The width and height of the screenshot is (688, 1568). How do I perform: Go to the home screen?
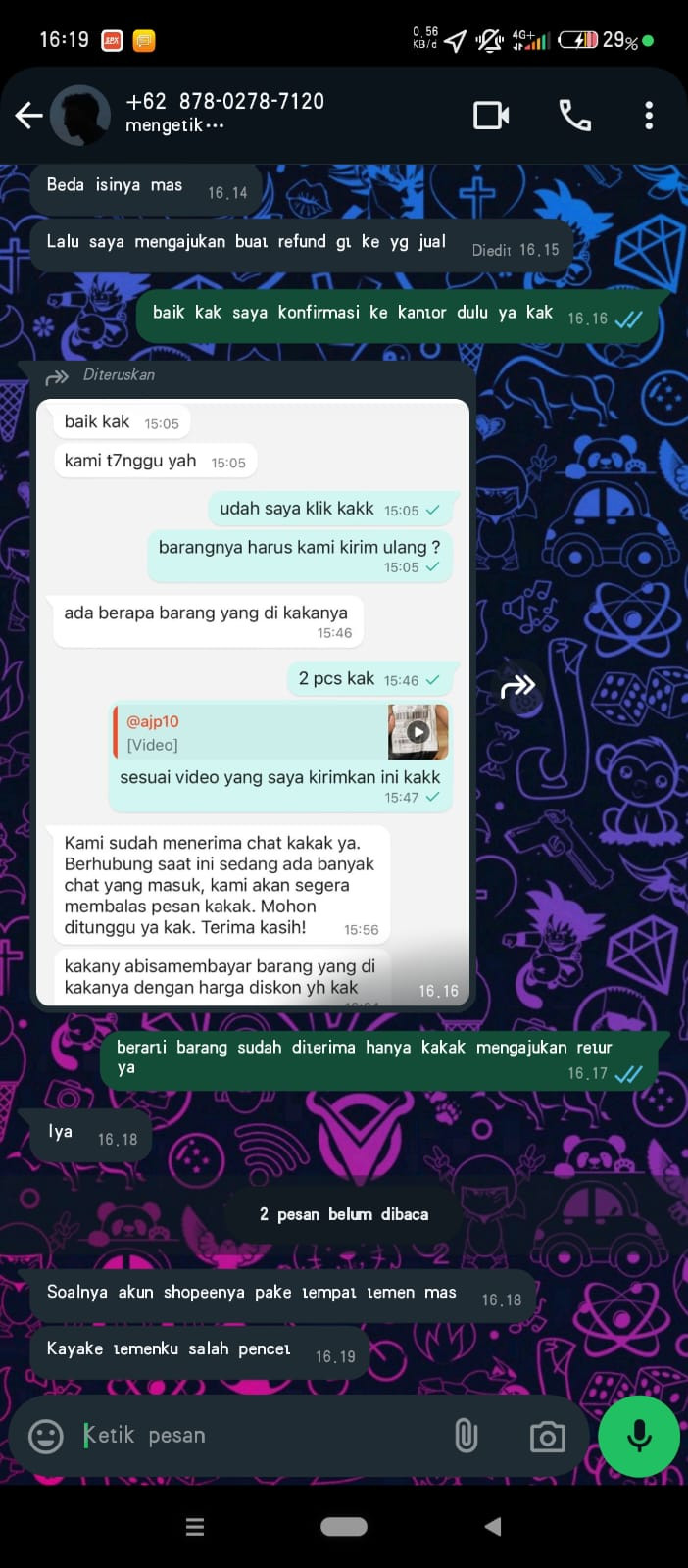tap(344, 1526)
